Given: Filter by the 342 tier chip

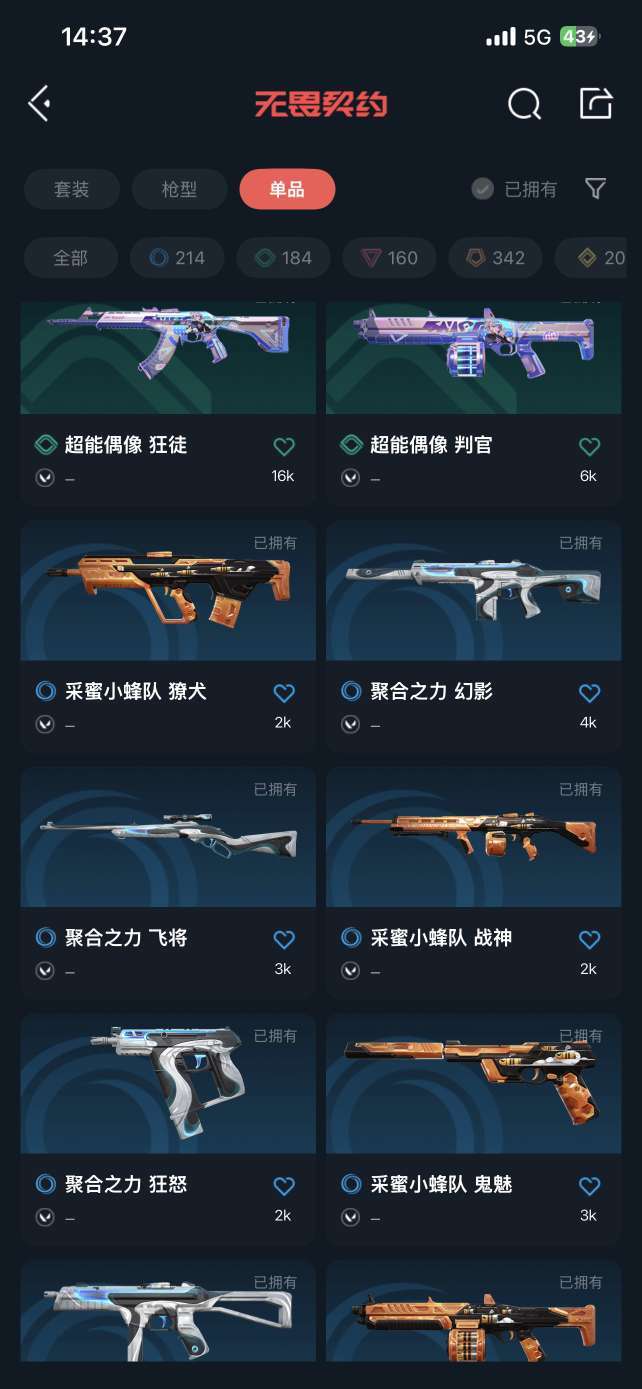Looking at the screenshot, I should 495,258.
